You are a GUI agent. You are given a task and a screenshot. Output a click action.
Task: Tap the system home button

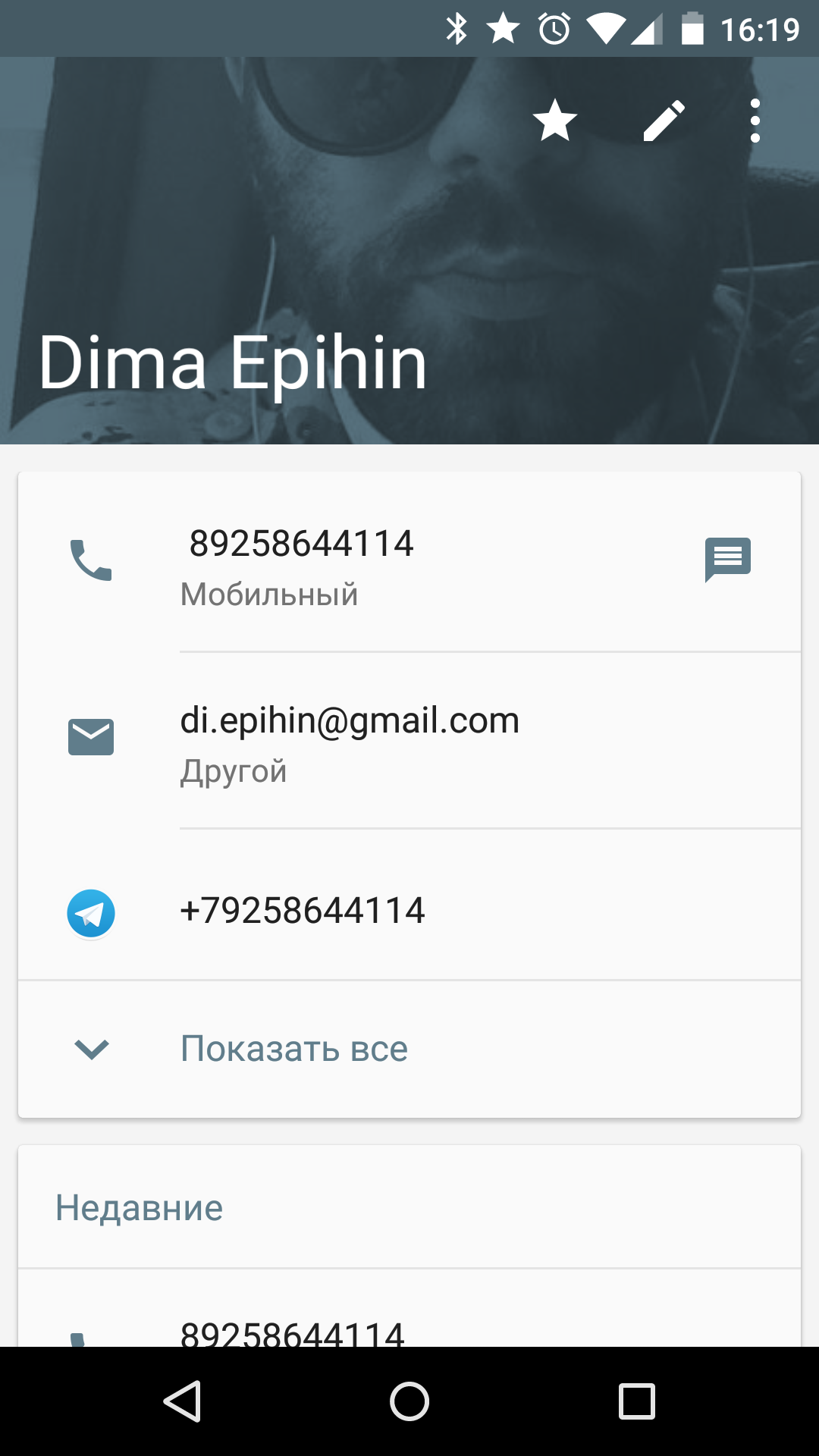[x=409, y=1401]
